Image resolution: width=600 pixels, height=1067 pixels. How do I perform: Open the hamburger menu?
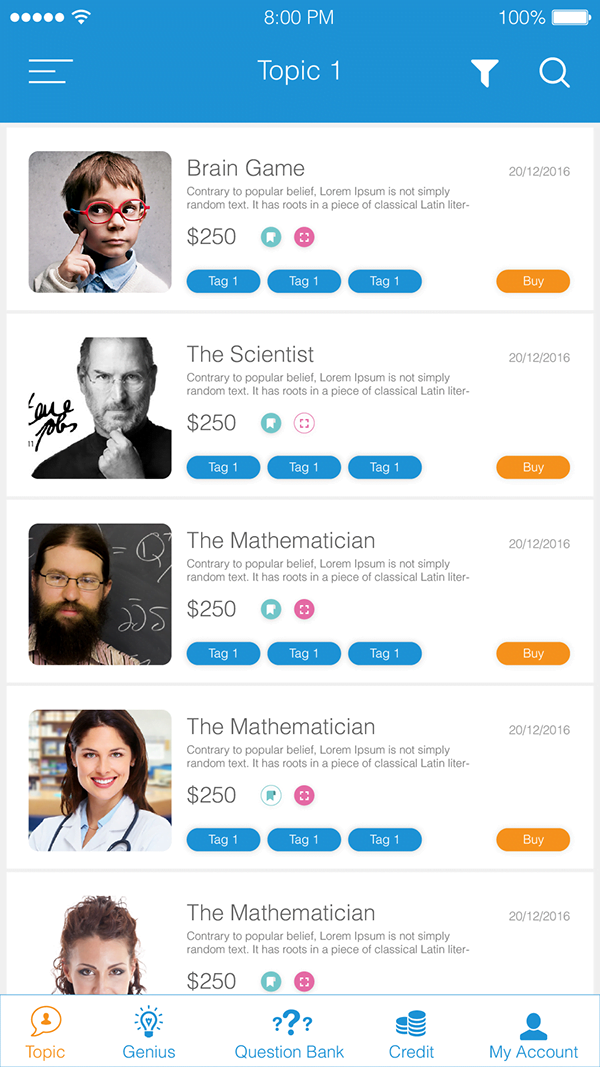click(50, 72)
